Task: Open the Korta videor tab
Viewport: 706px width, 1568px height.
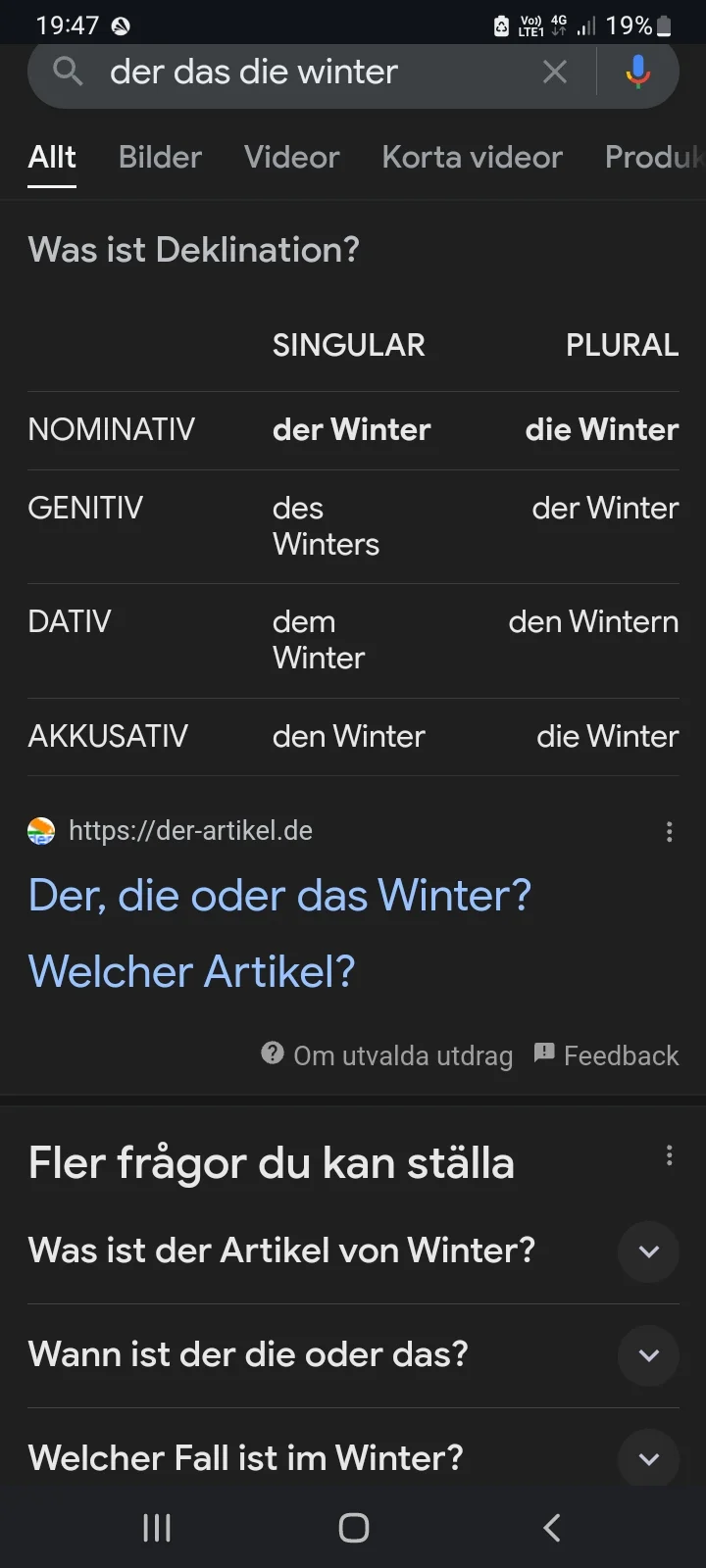Action: (472, 158)
